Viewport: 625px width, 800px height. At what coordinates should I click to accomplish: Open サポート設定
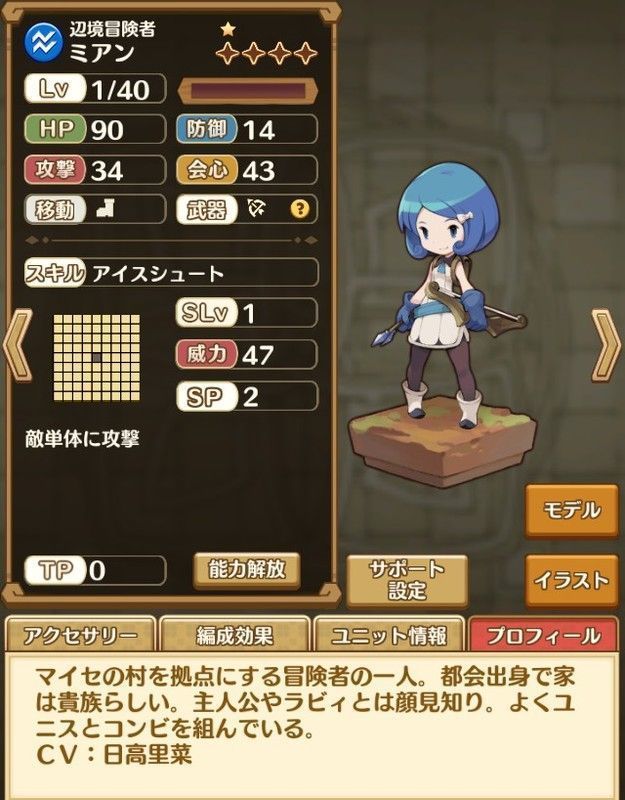coord(407,579)
